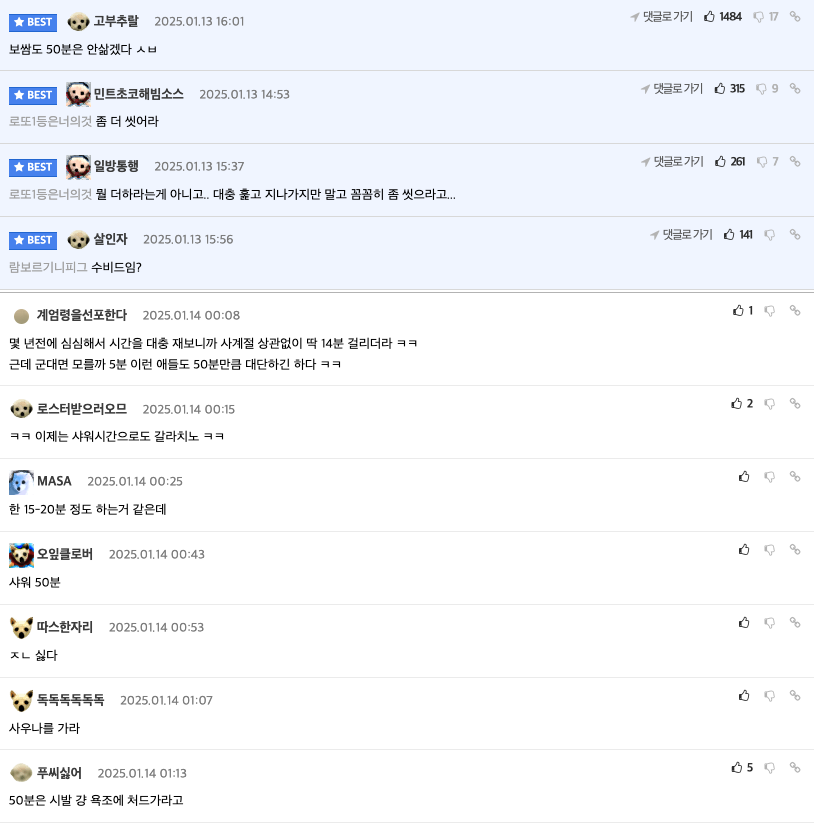Like 계엄령을선포한다's comment
This screenshot has height=829, width=815.
738,311
